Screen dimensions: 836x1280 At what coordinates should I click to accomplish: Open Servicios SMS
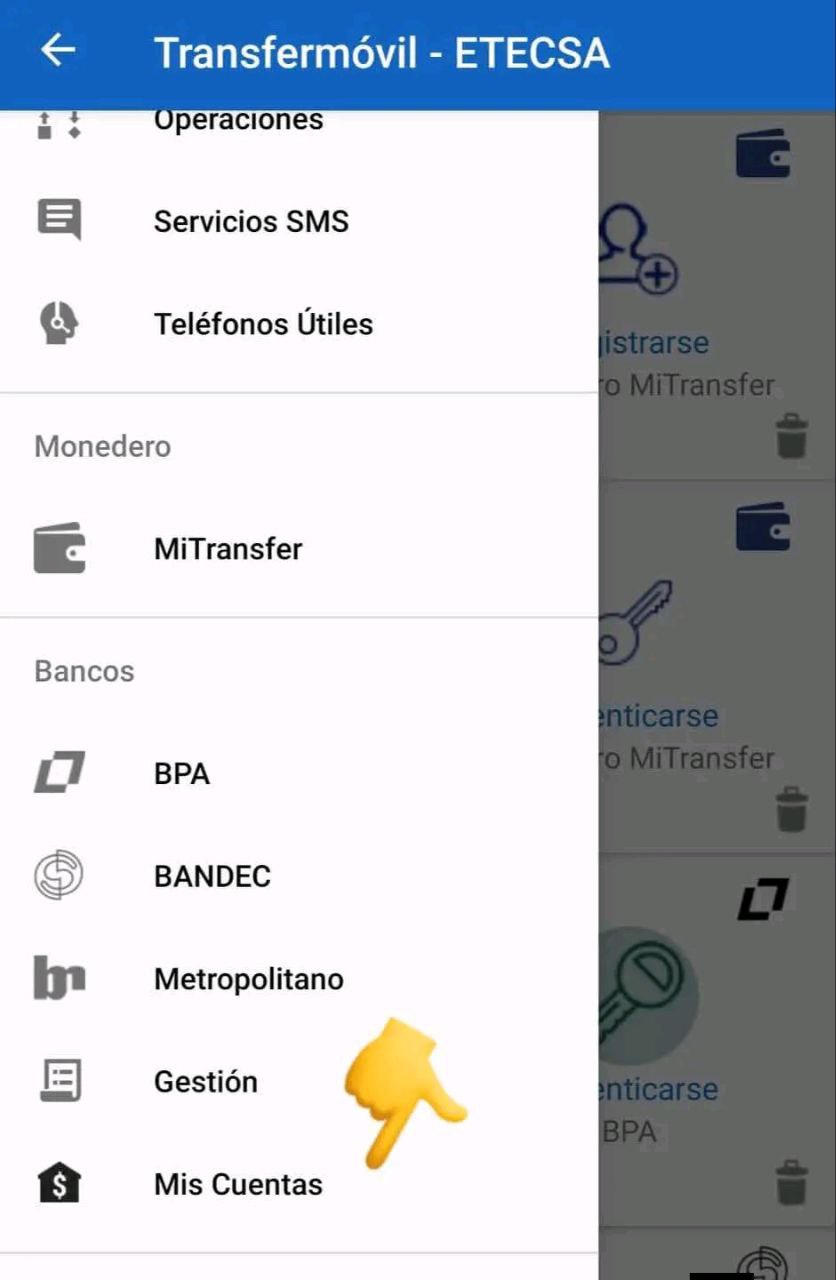click(x=251, y=221)
